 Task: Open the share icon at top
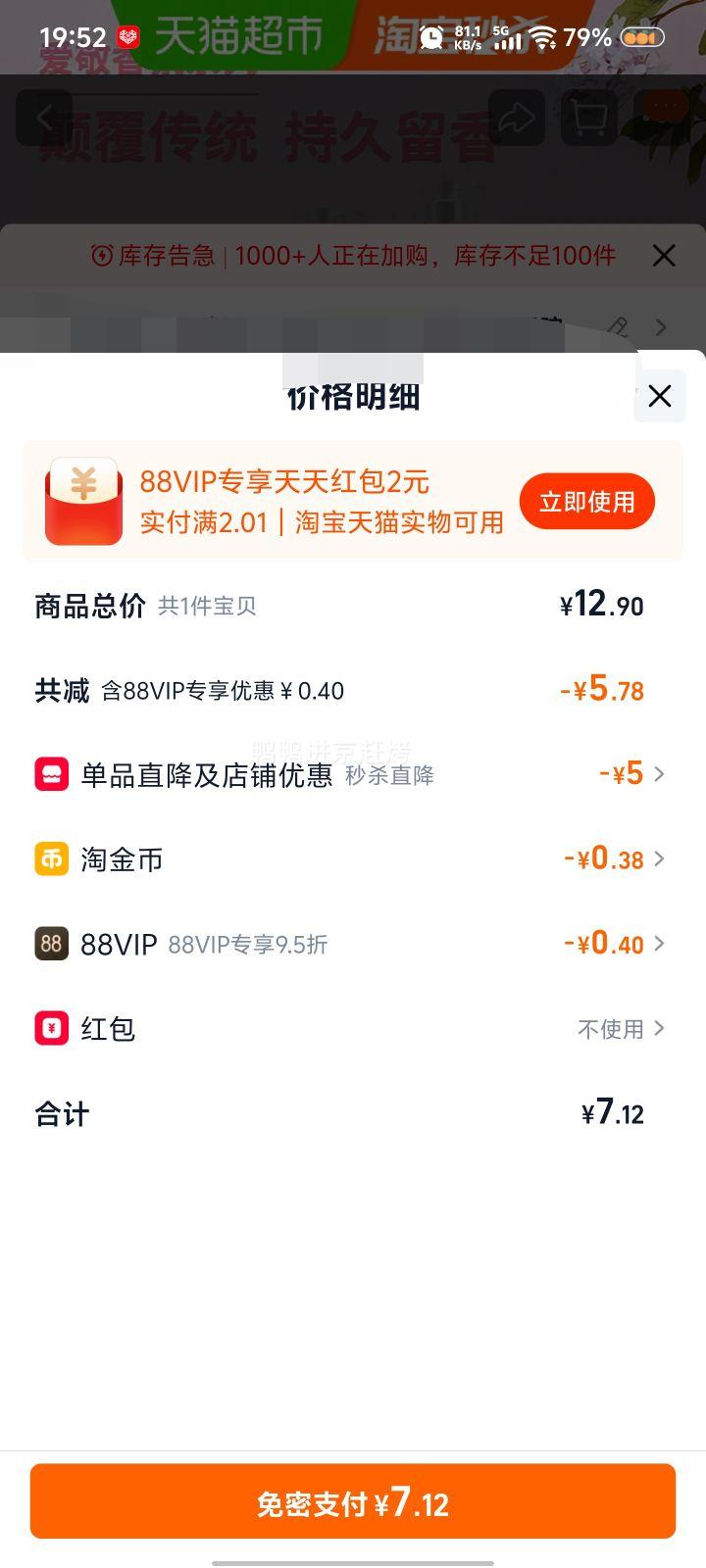click(x=514, y=118)
